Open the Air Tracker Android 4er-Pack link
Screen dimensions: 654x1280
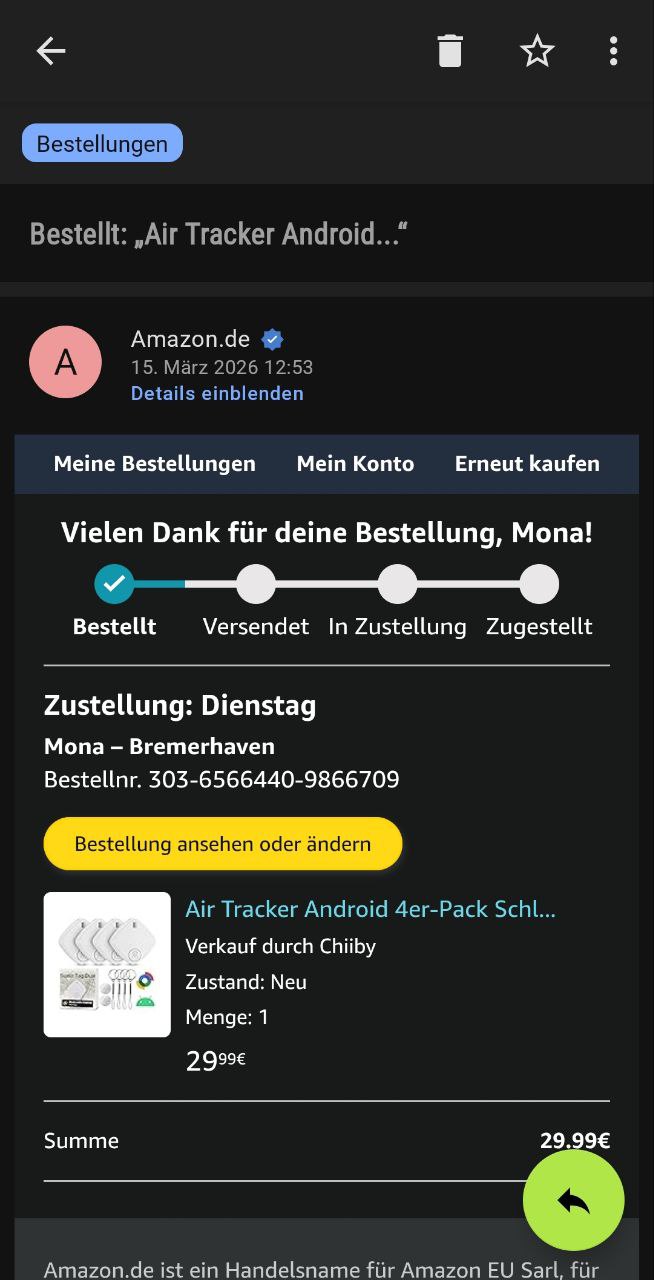[370, 909]
